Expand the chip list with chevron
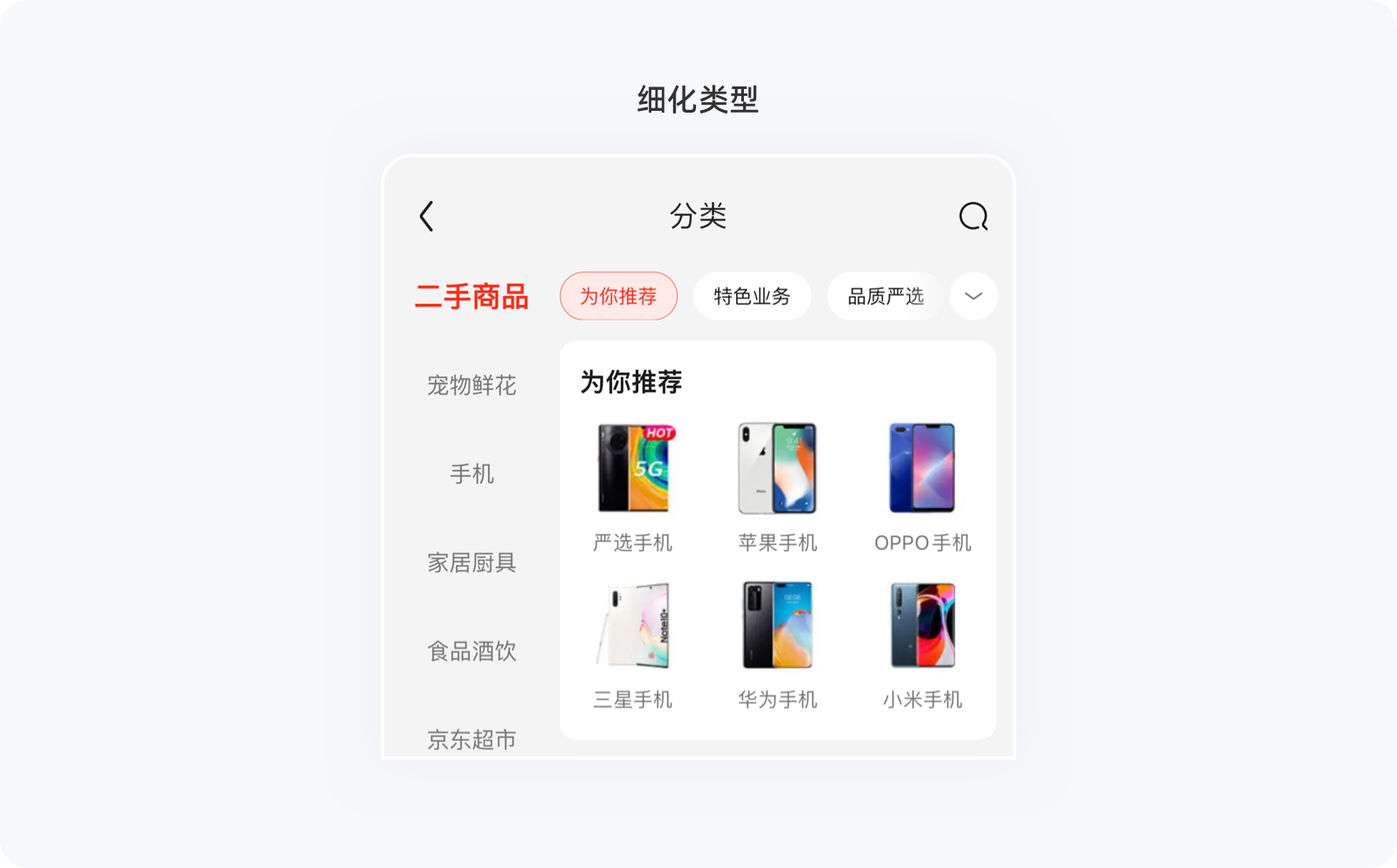This screenshot has width=1397, height=868. (x=974, y=296)
